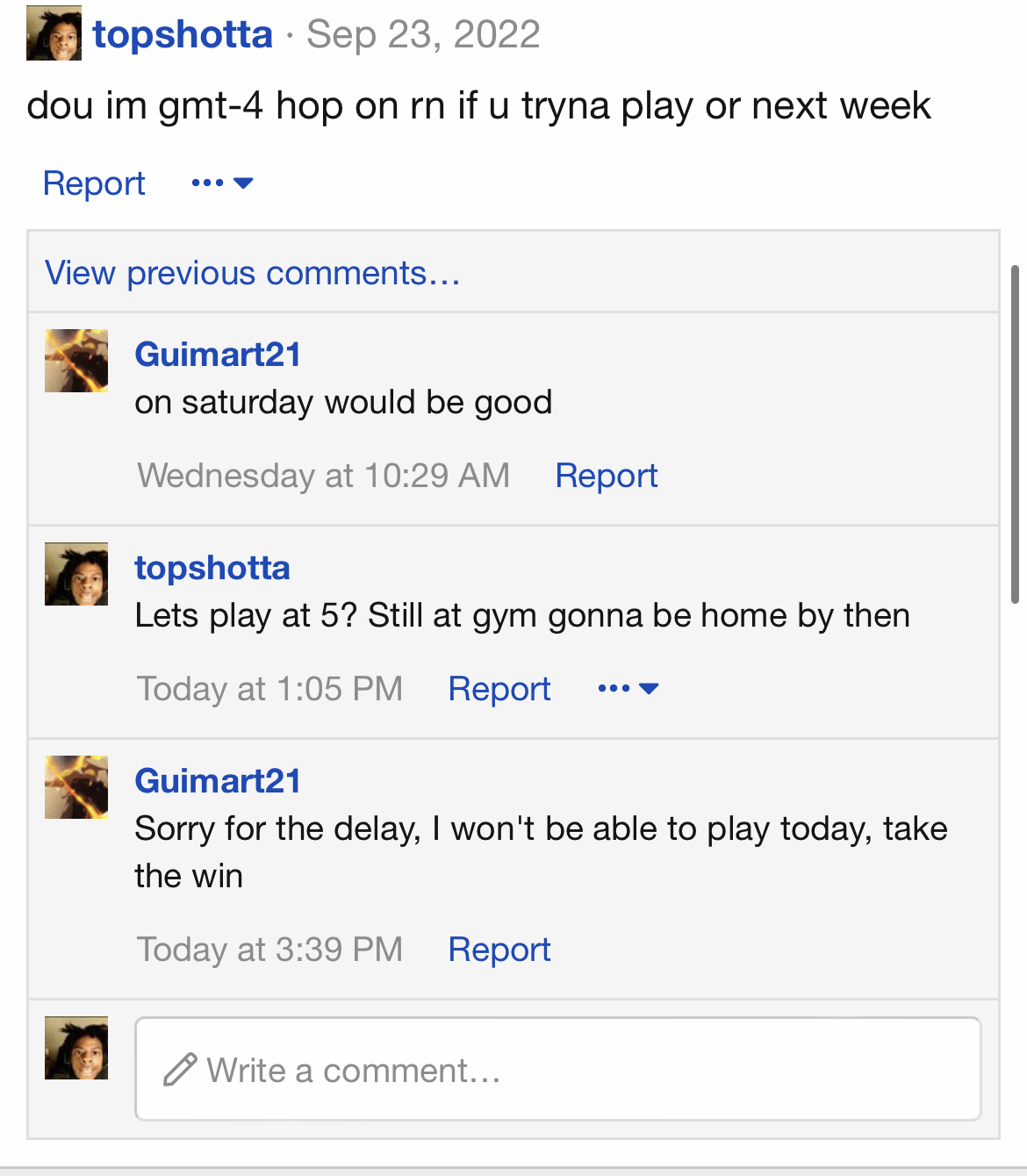
Task: Report the "Lets play at 5?" comment
Action: 499,689
